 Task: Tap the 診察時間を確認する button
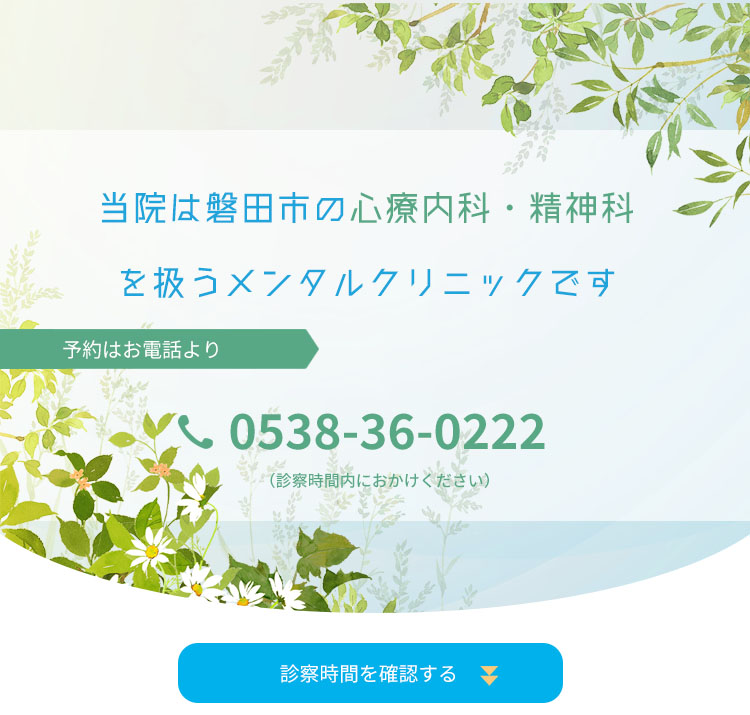tap(370, 673)
